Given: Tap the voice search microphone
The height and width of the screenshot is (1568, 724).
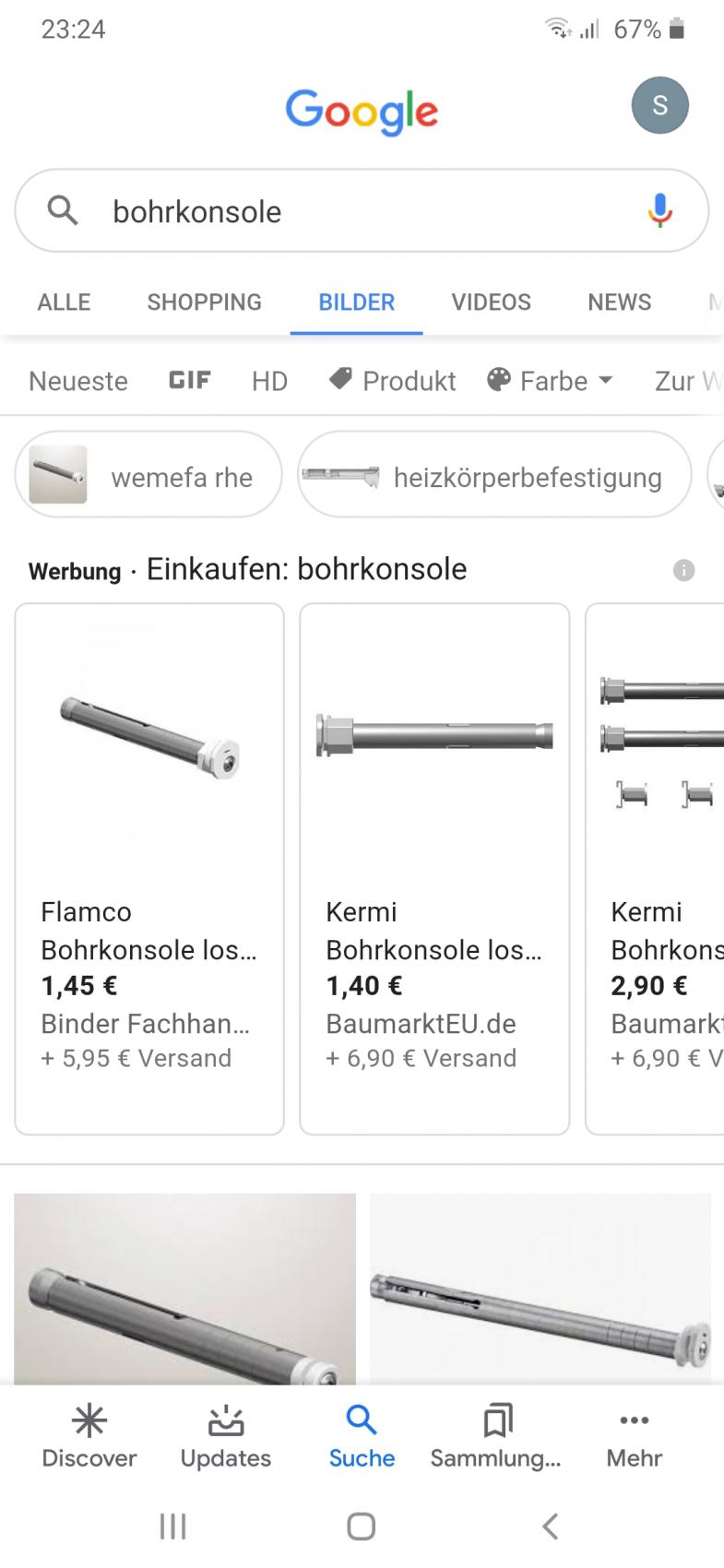Looking at the screenshot, I should [x=659, y=210].
